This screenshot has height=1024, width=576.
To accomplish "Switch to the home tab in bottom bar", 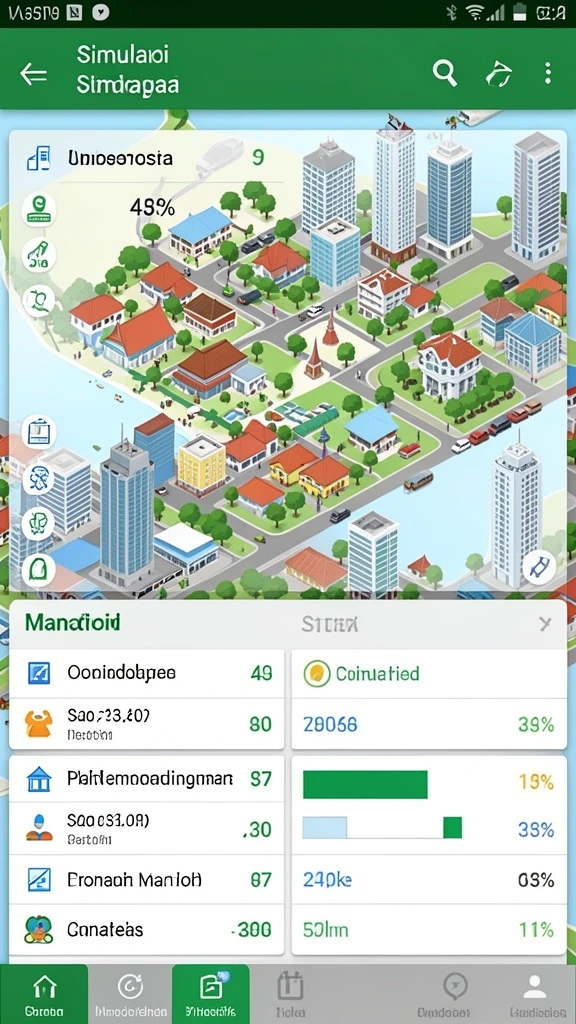I will [x=44, y=994].
